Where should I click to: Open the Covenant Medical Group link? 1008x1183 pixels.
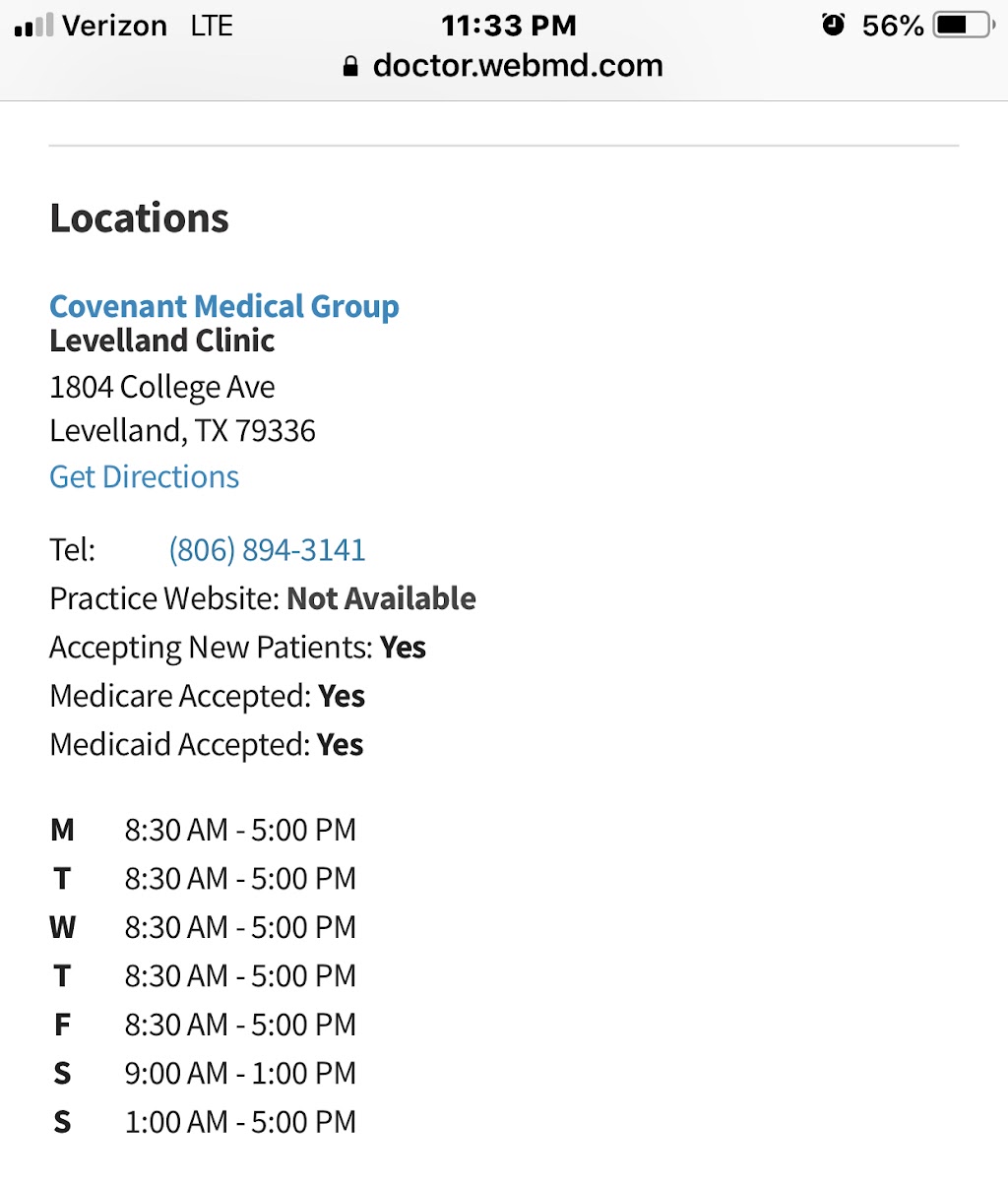tap(224, 306)
